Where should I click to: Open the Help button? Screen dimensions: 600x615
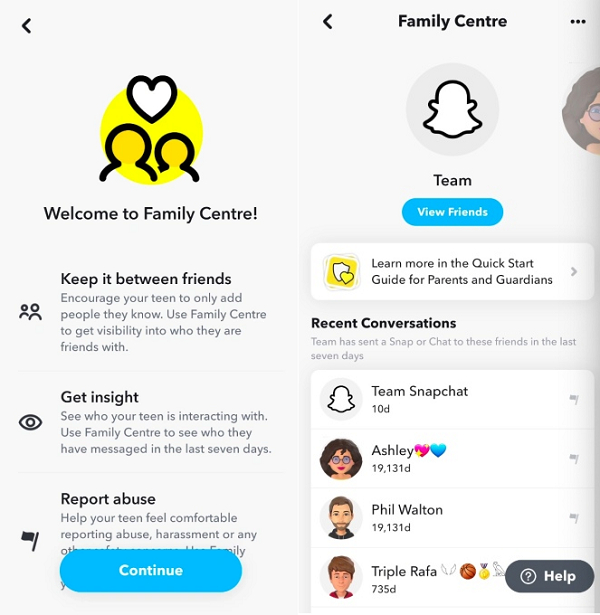pyautogui.click(x=548, y=576)
